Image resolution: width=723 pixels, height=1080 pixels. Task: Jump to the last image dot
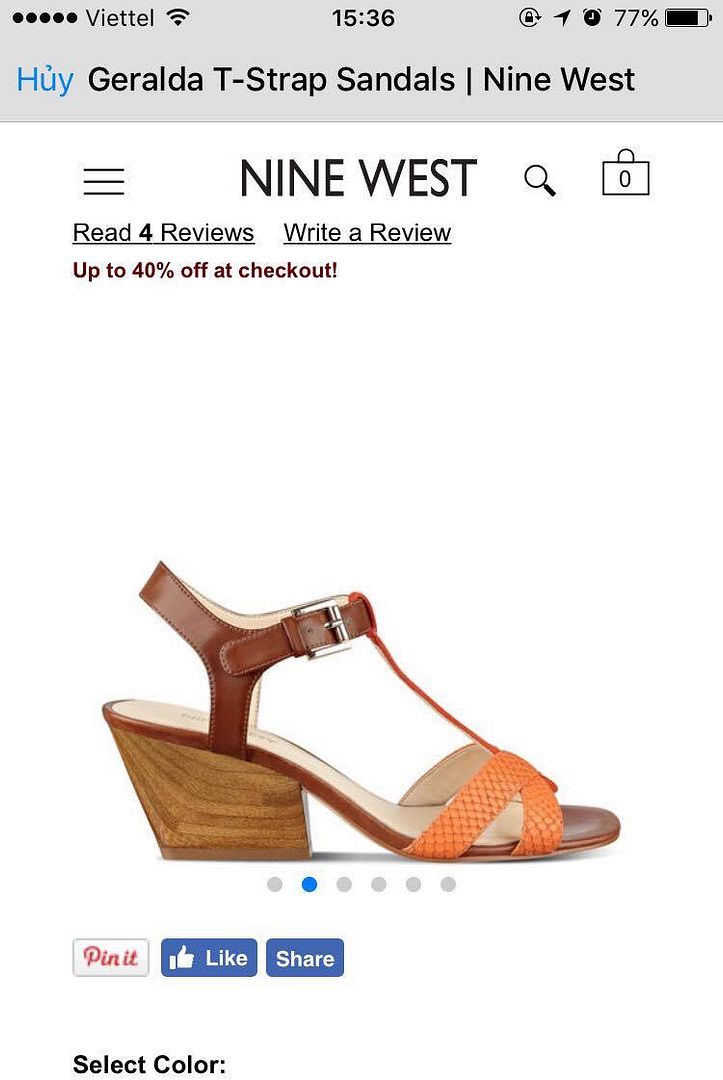coord(448,884)
